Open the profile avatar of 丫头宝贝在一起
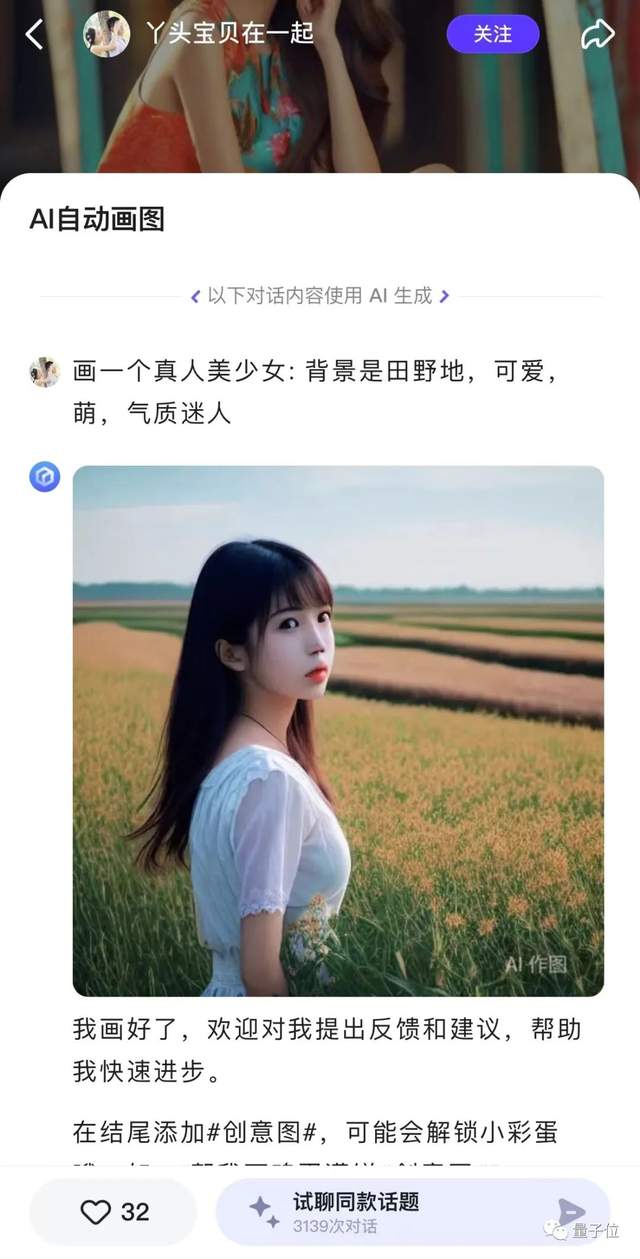640x1259 pixels. tap(106, 34)
